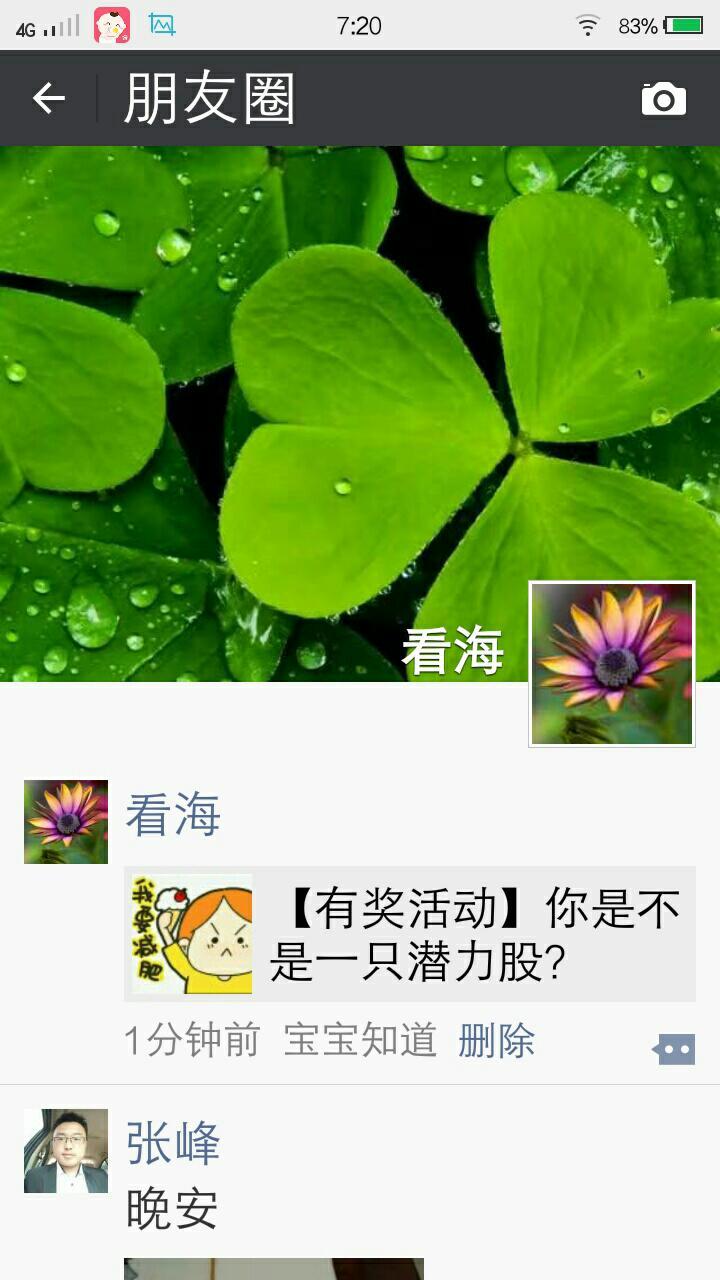Open the shared 【有奖活动】 link card

click(409, 934)
